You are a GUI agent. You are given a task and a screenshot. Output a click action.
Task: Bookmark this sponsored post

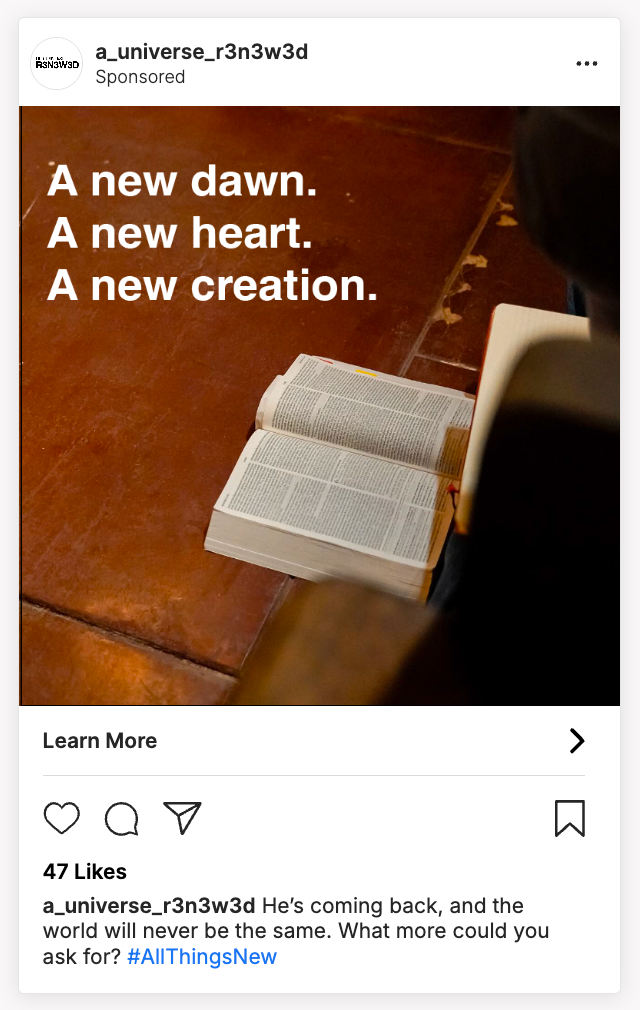click(x=569, y=818)
